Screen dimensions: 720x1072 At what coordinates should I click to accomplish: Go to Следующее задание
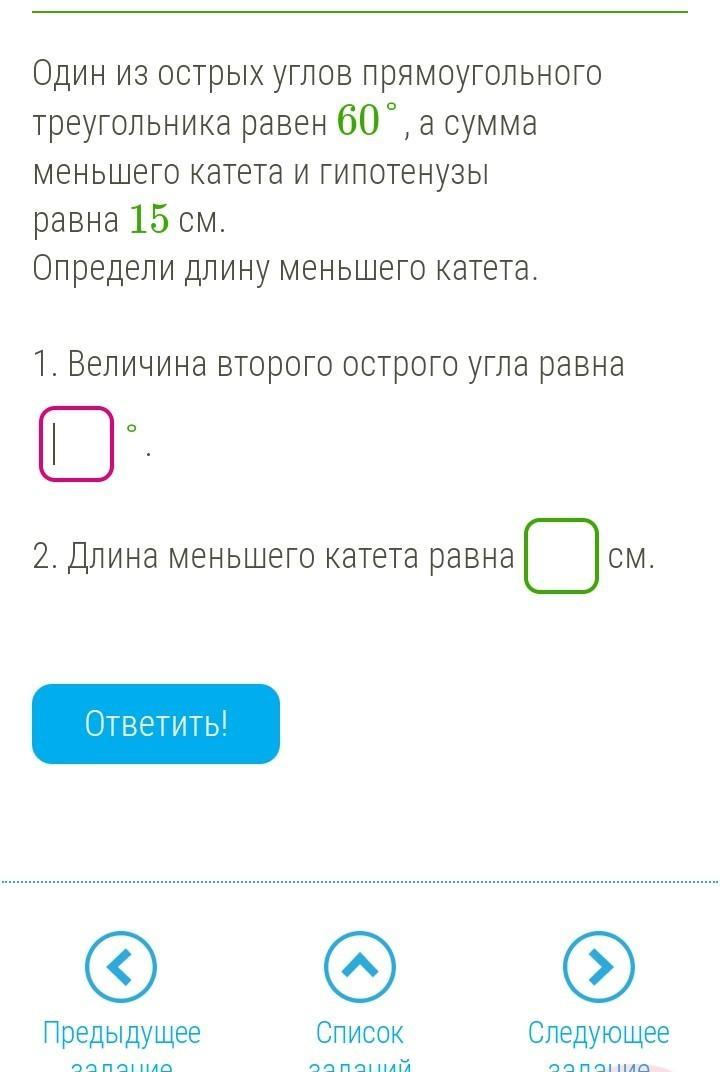pos(598,968)
